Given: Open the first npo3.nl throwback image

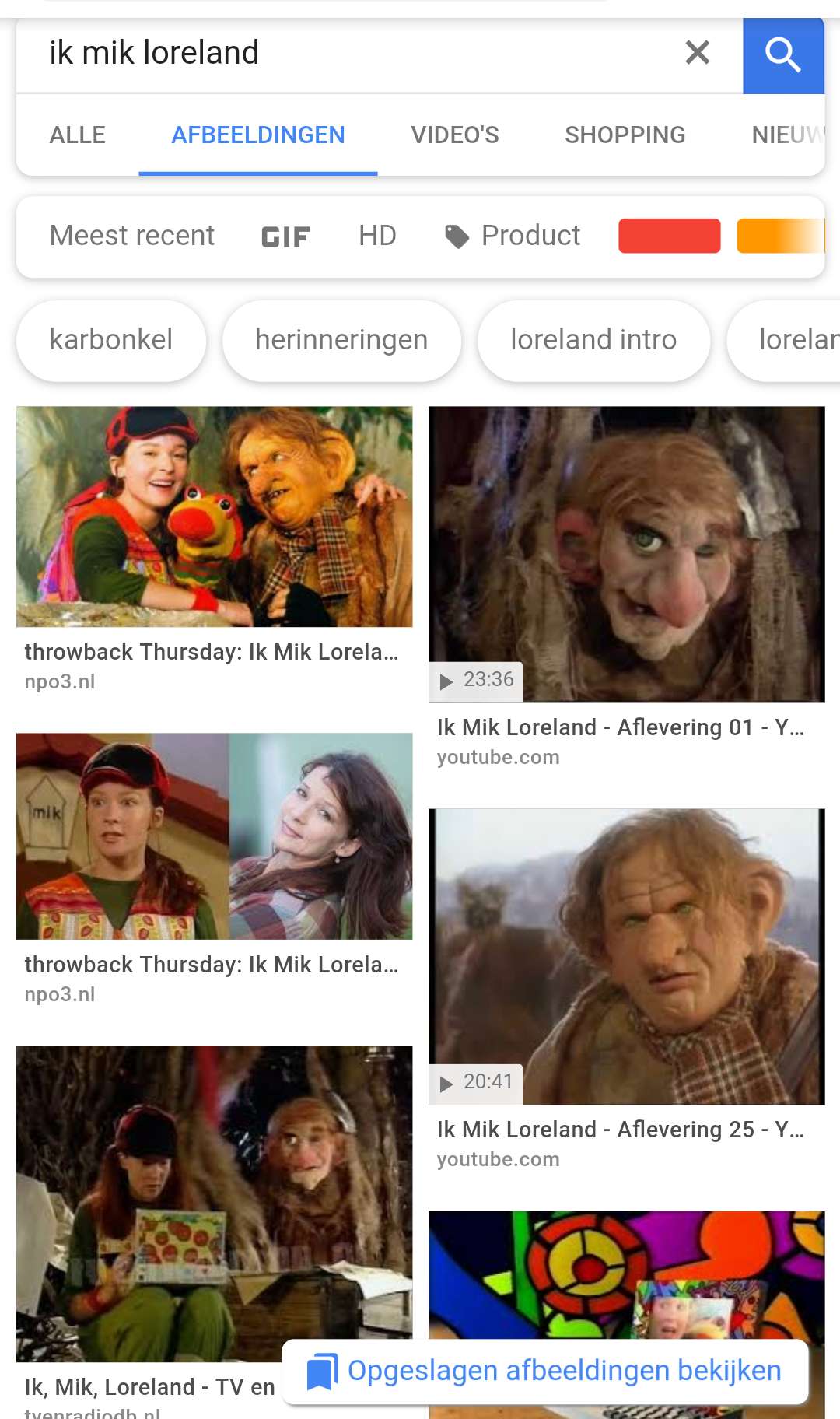Looking at the screenshot, I should pyautogui.click(x=215, y=517).
